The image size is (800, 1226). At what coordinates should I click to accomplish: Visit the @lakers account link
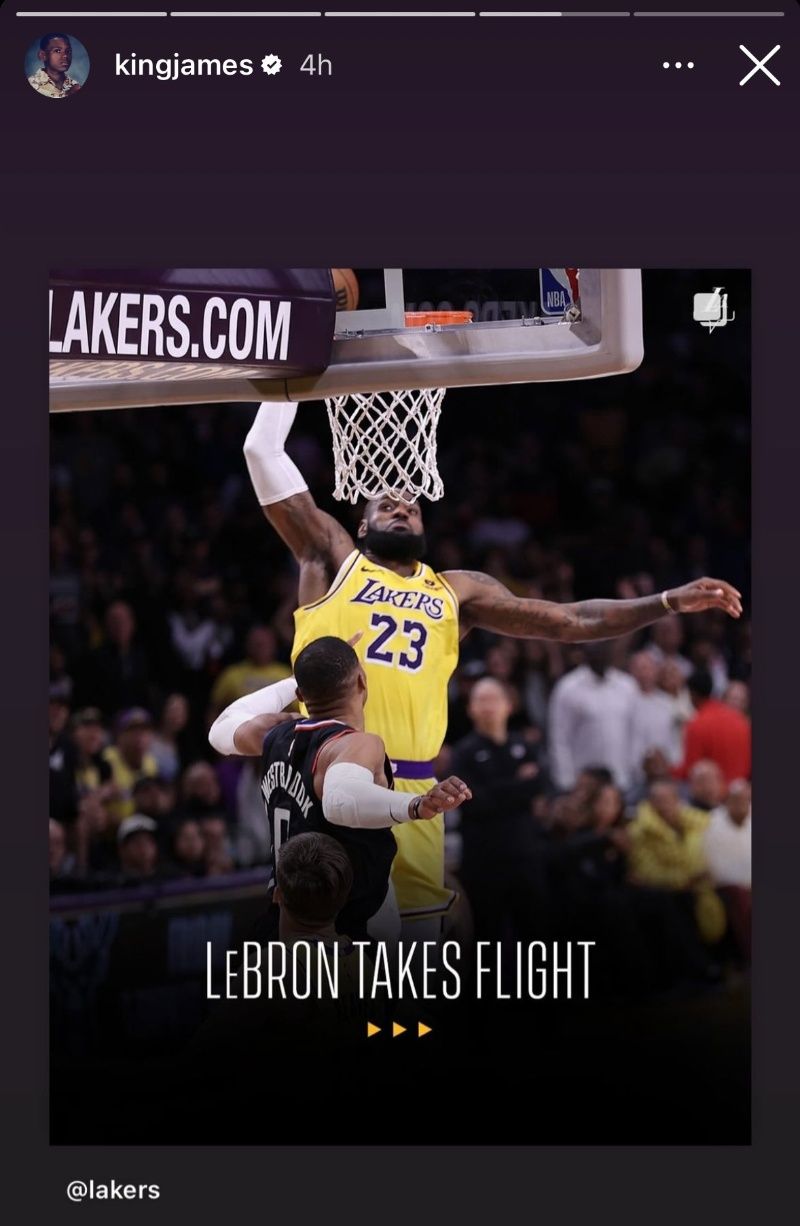tap(113, 1190)
